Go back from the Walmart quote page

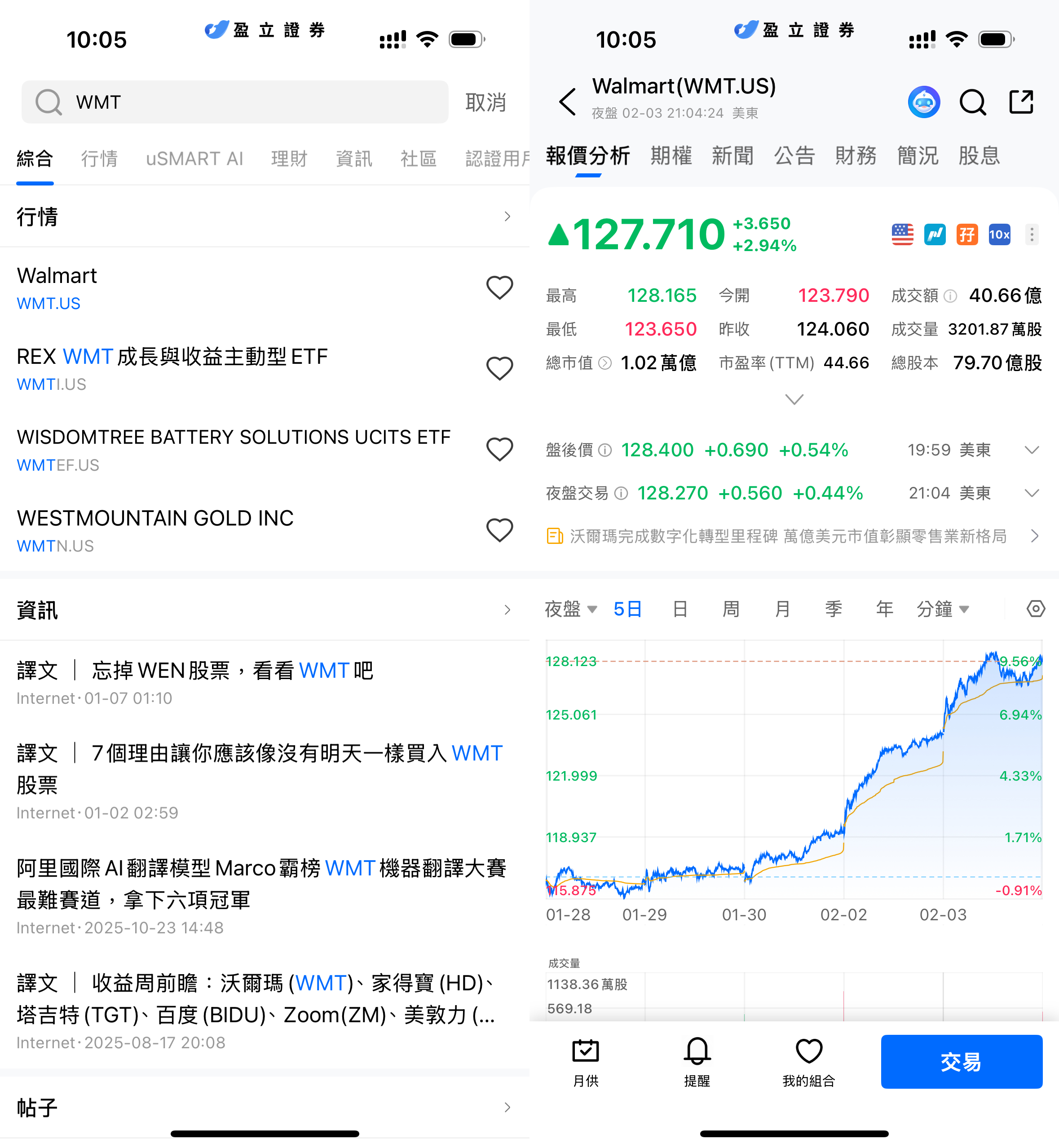[567, 102]
